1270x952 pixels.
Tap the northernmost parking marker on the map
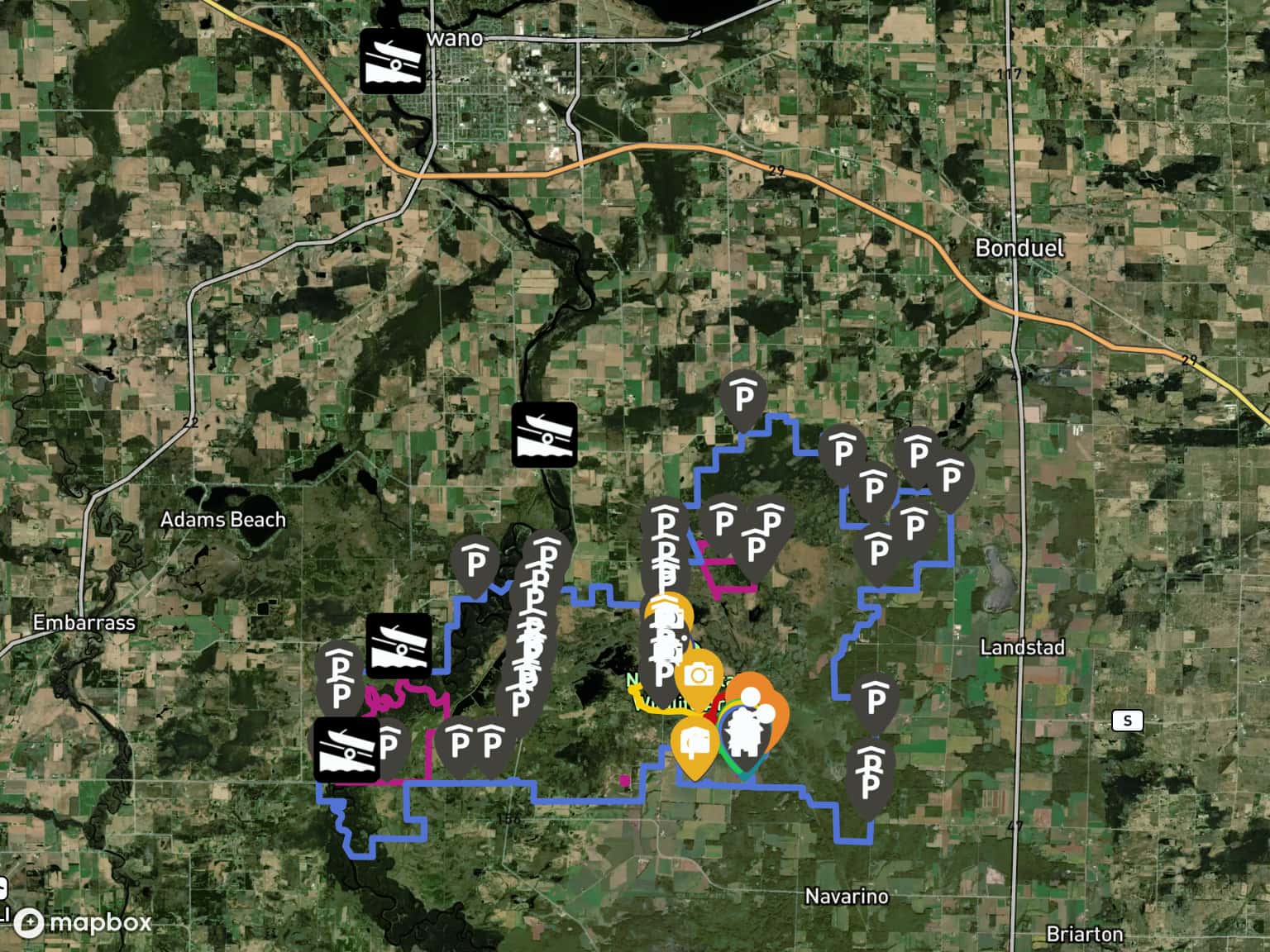(x=743, y=398)
